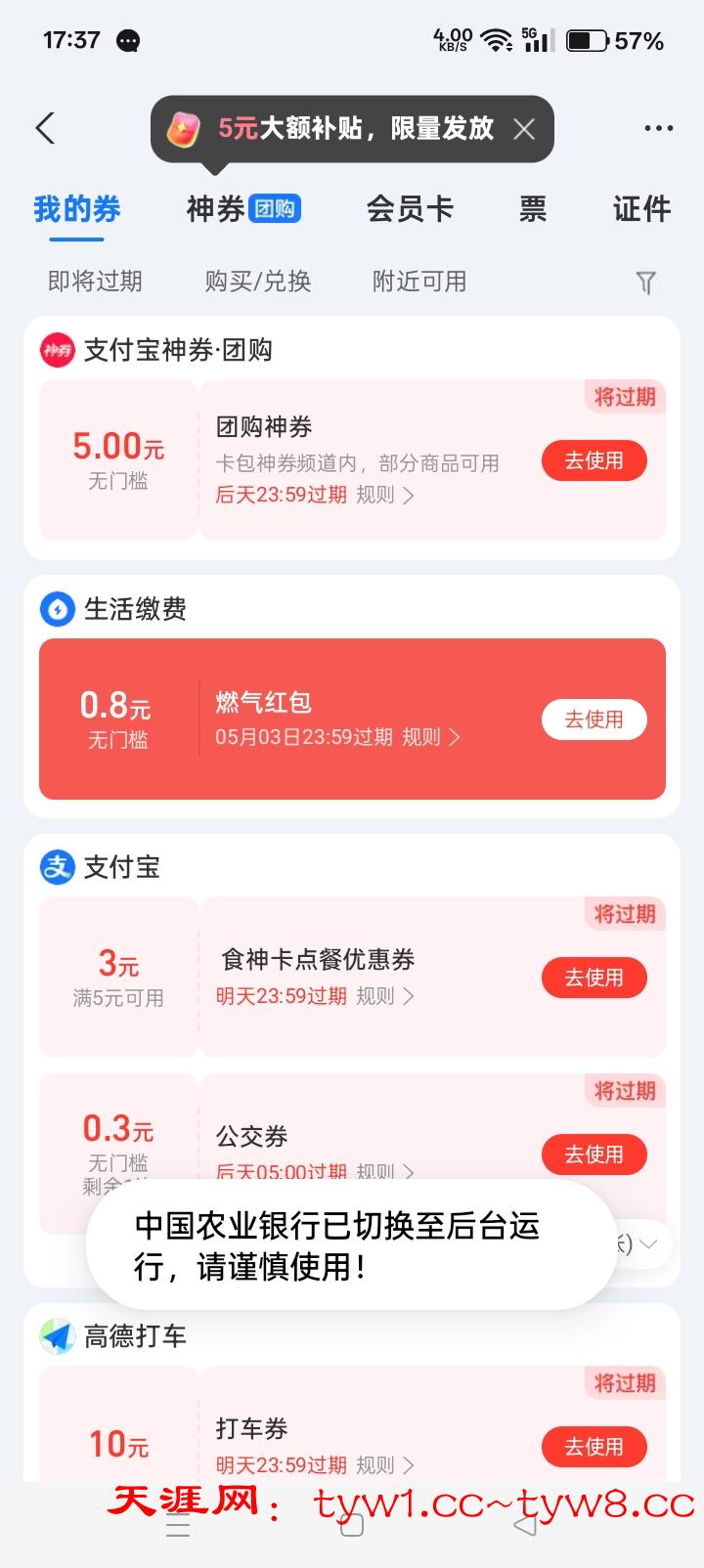The image size is (704, 1568).
Task: Go back using the top-left arrow
Action: point(45,128)
